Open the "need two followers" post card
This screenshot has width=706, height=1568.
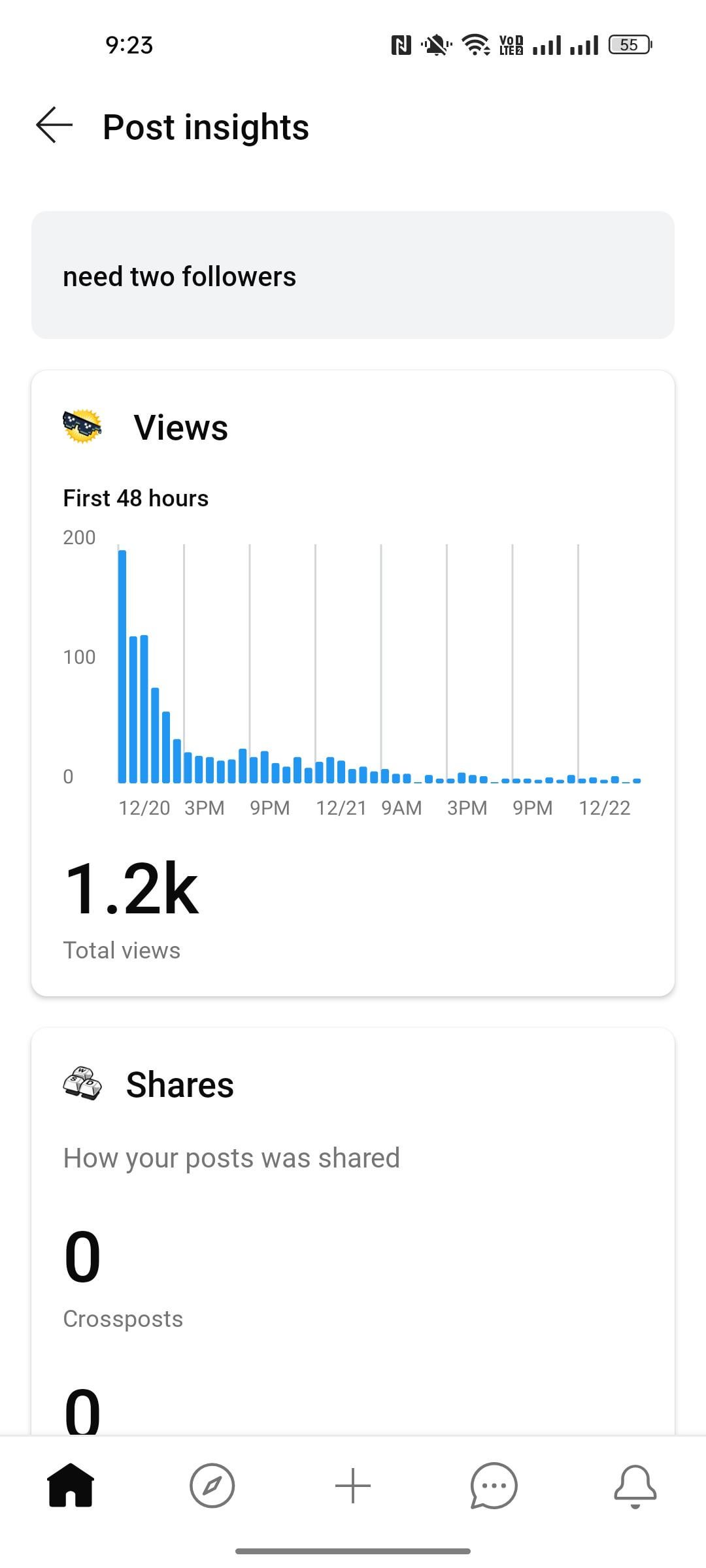353,275
